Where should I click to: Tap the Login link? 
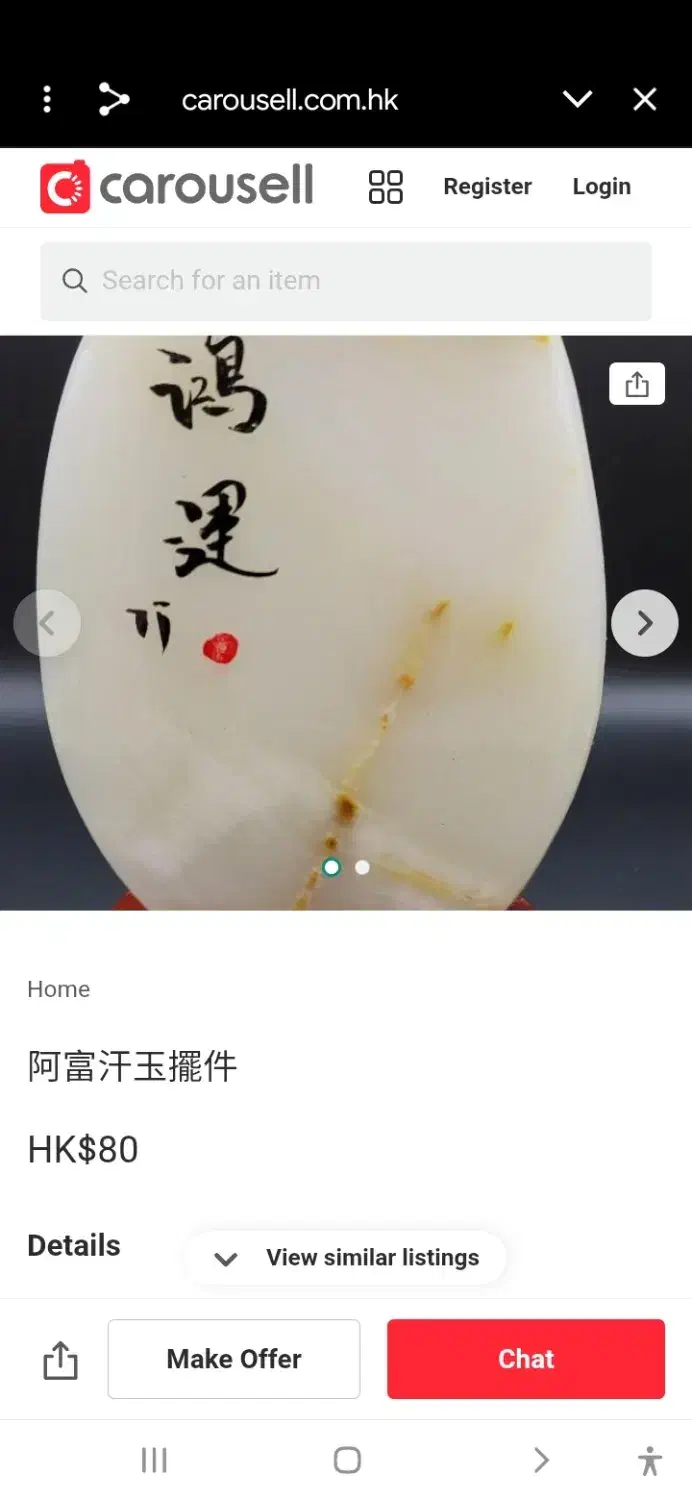pyautogui.click(x=601, y=187)
